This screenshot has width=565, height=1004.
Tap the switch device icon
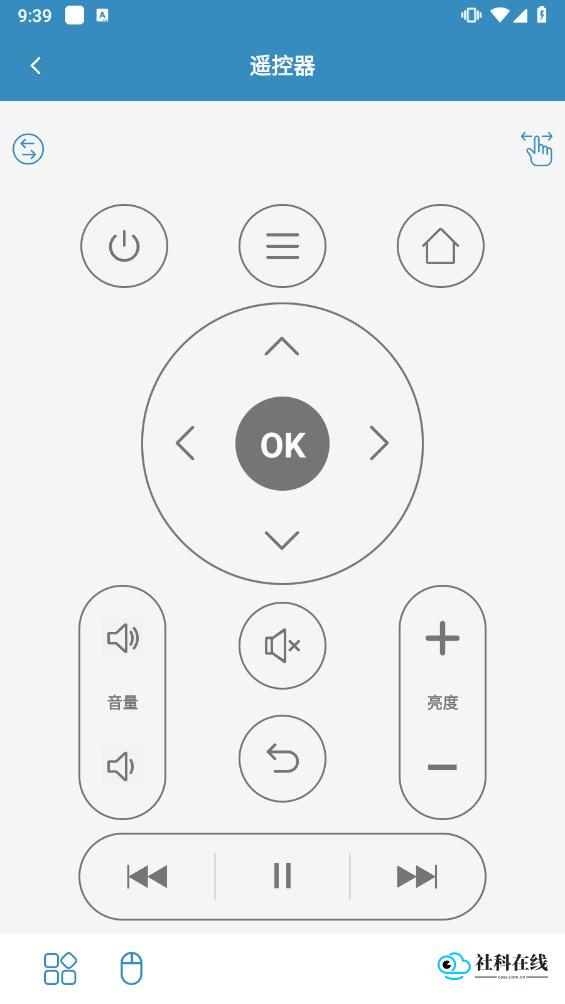28,149
